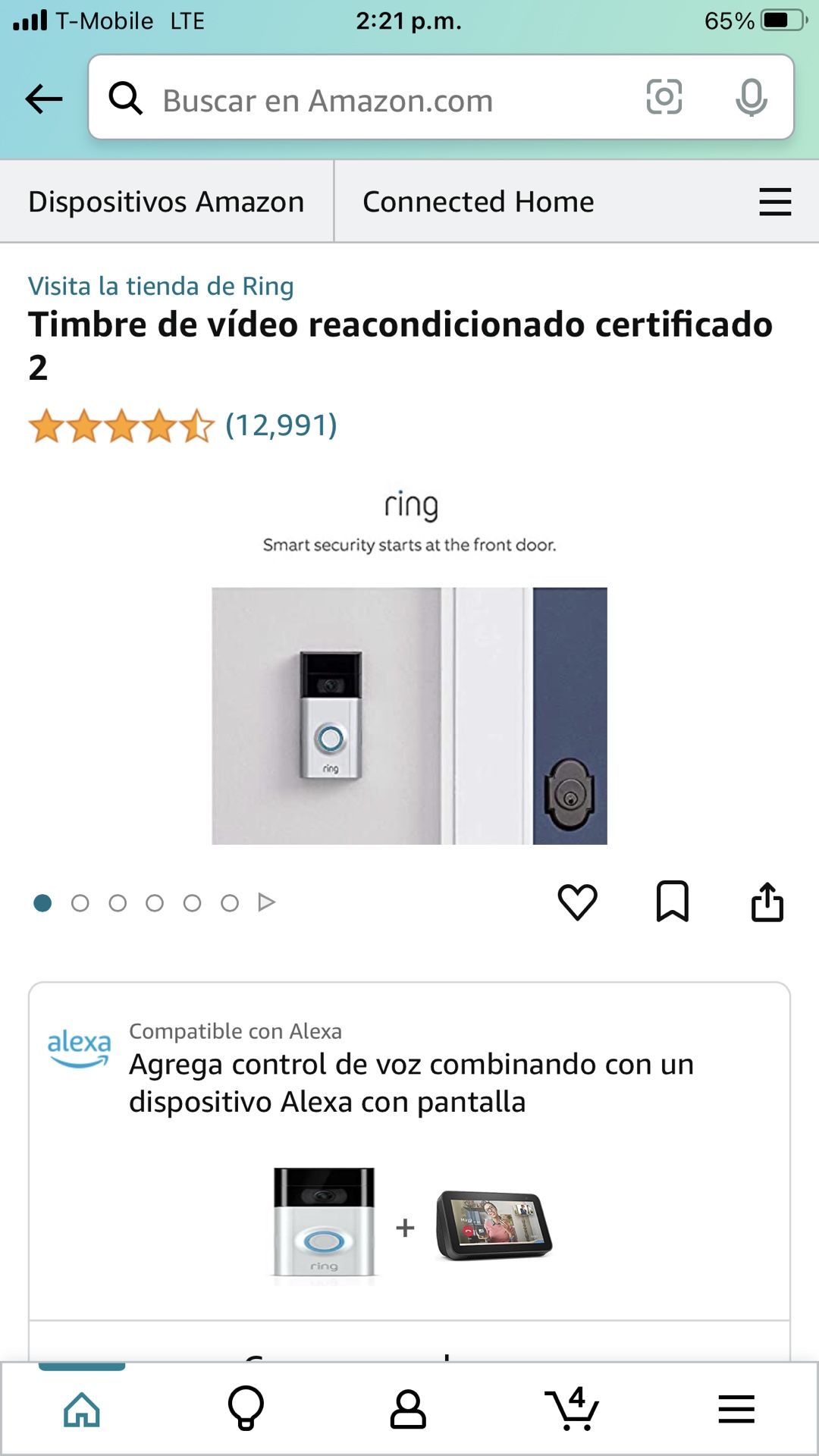The width and height of the screenshot is (819, 1456).
Task: Open the category hamburger menu
Action: (x=775, y=202)
